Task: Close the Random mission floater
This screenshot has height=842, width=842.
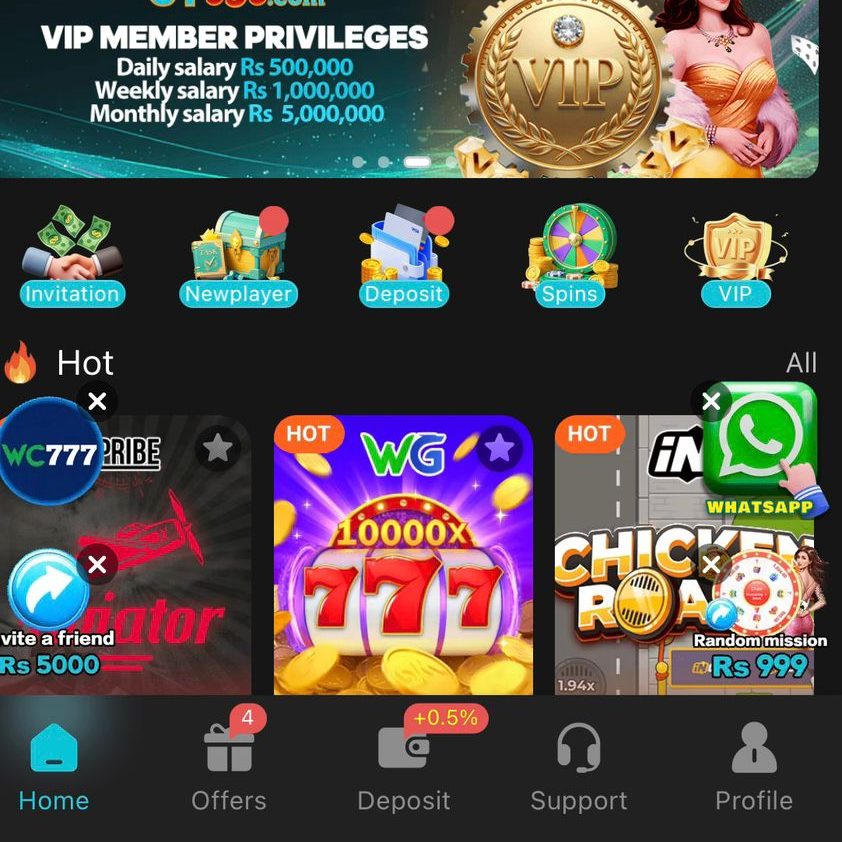Action: (711, 565)
